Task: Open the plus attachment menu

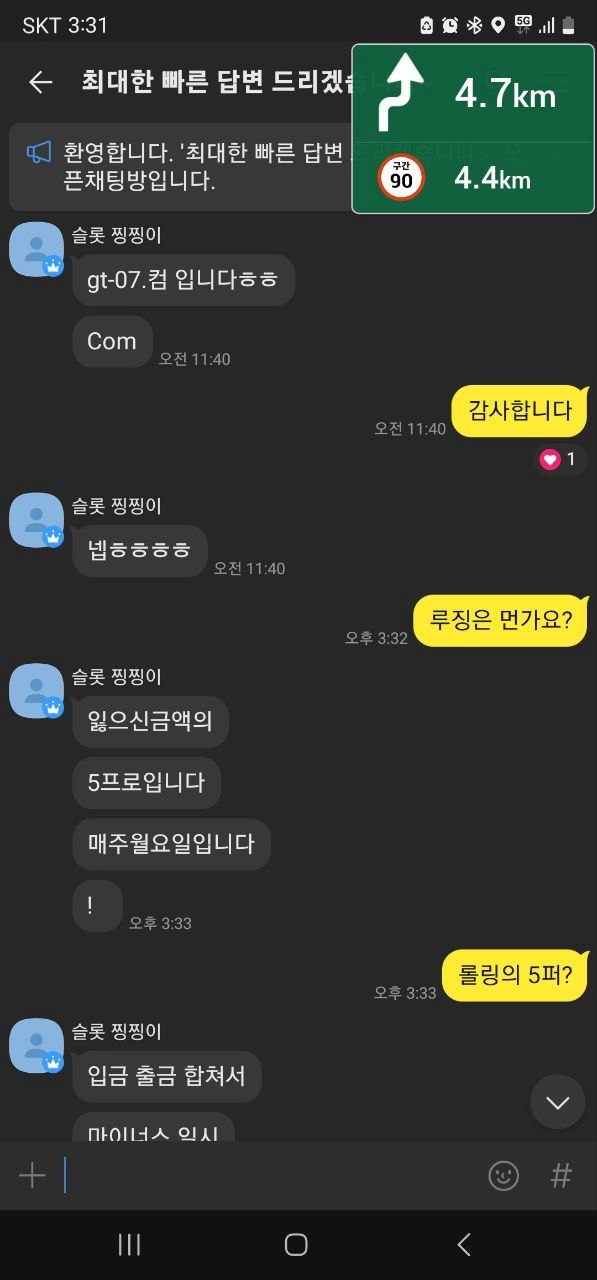Action: click(33, 1175)
